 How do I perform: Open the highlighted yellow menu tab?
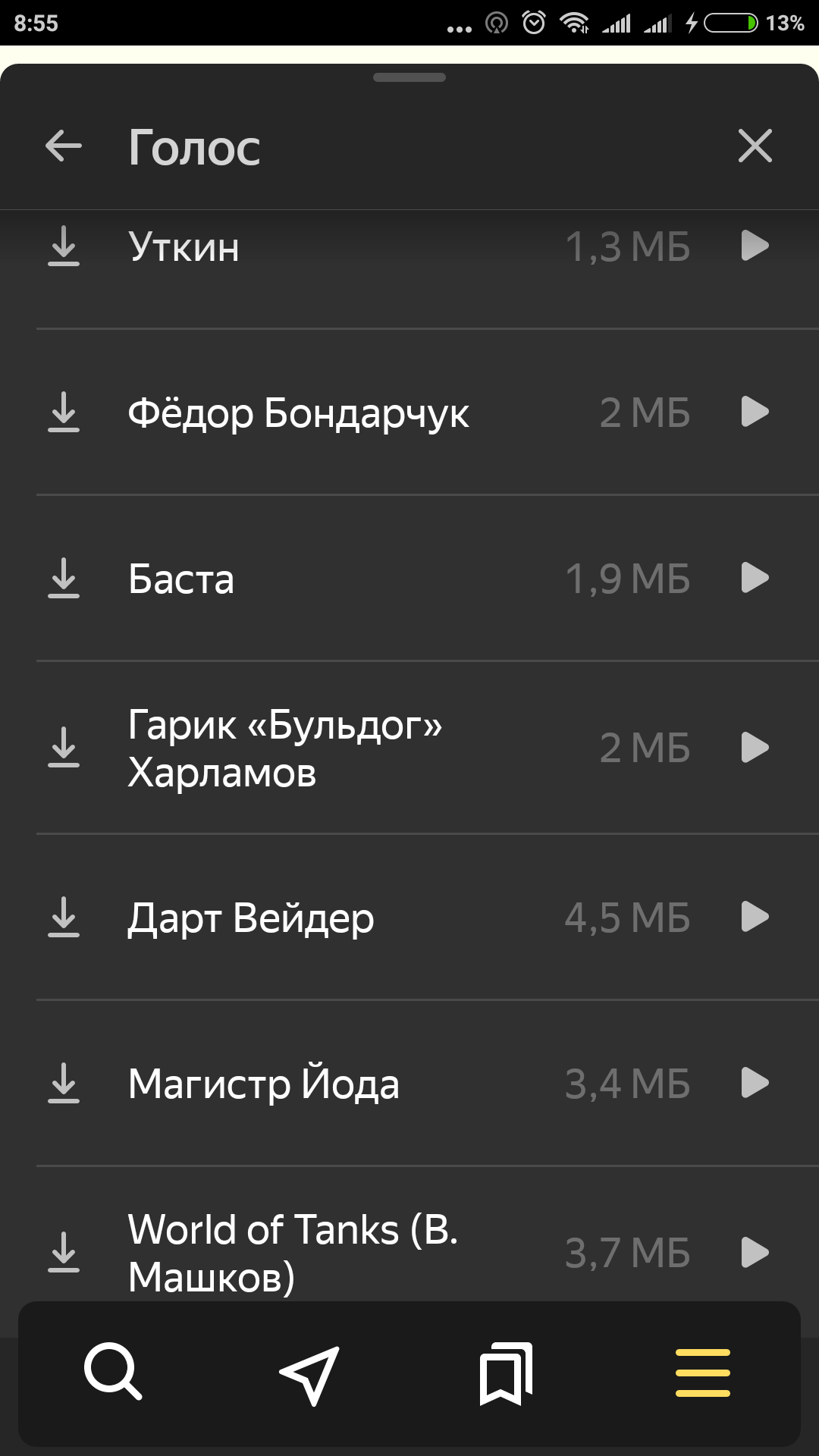point(703,1373)
